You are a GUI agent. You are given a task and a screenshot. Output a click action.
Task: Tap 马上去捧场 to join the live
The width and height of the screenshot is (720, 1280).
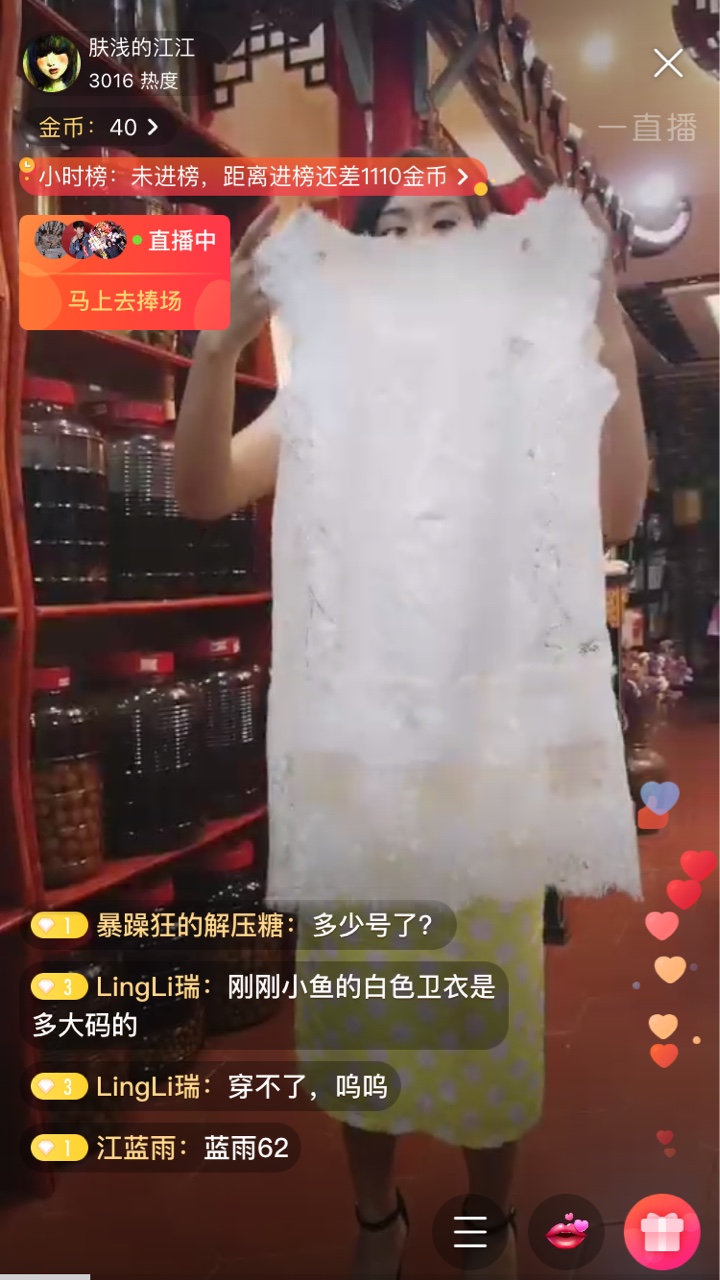click(125, 300)
